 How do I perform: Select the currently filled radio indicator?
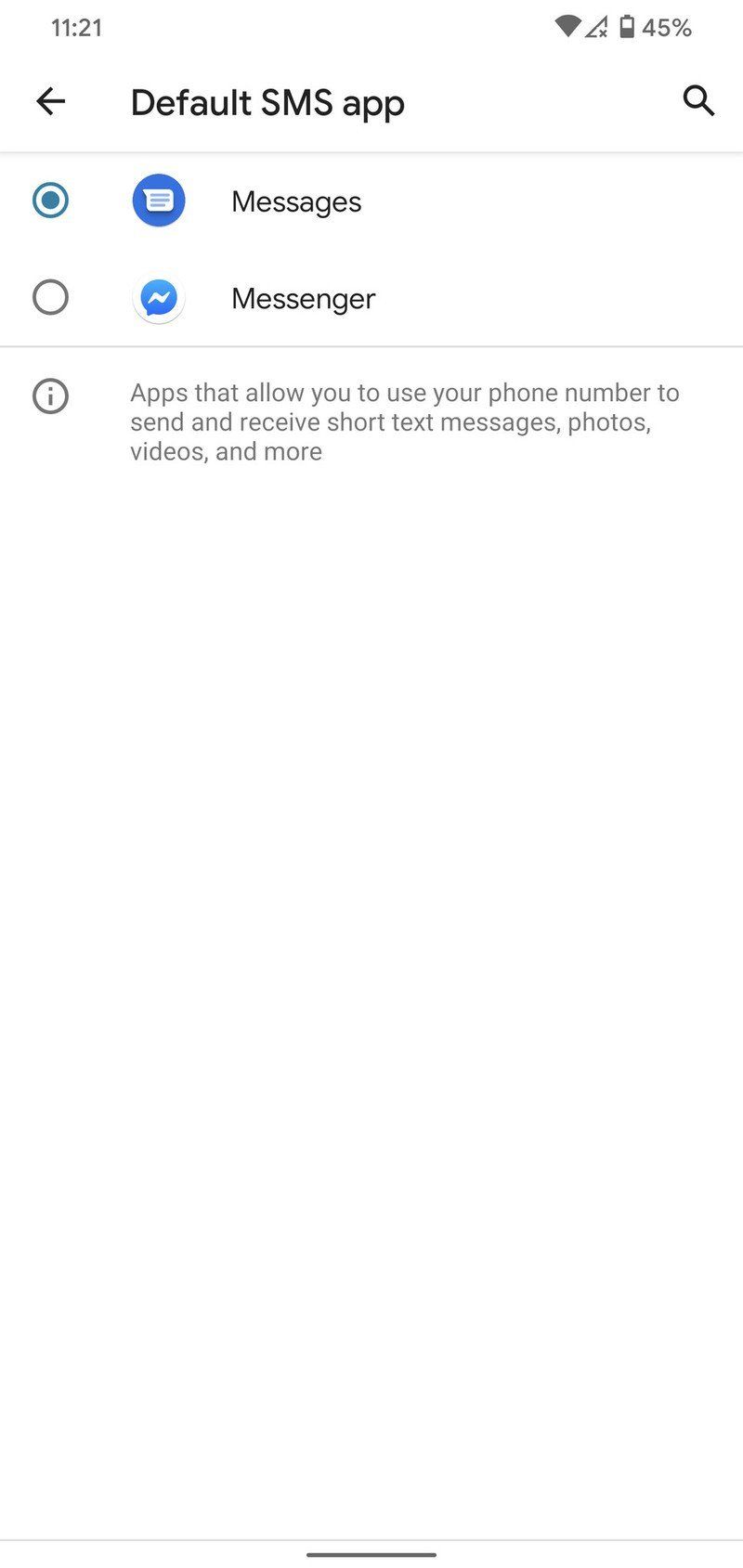pos(50,201)
